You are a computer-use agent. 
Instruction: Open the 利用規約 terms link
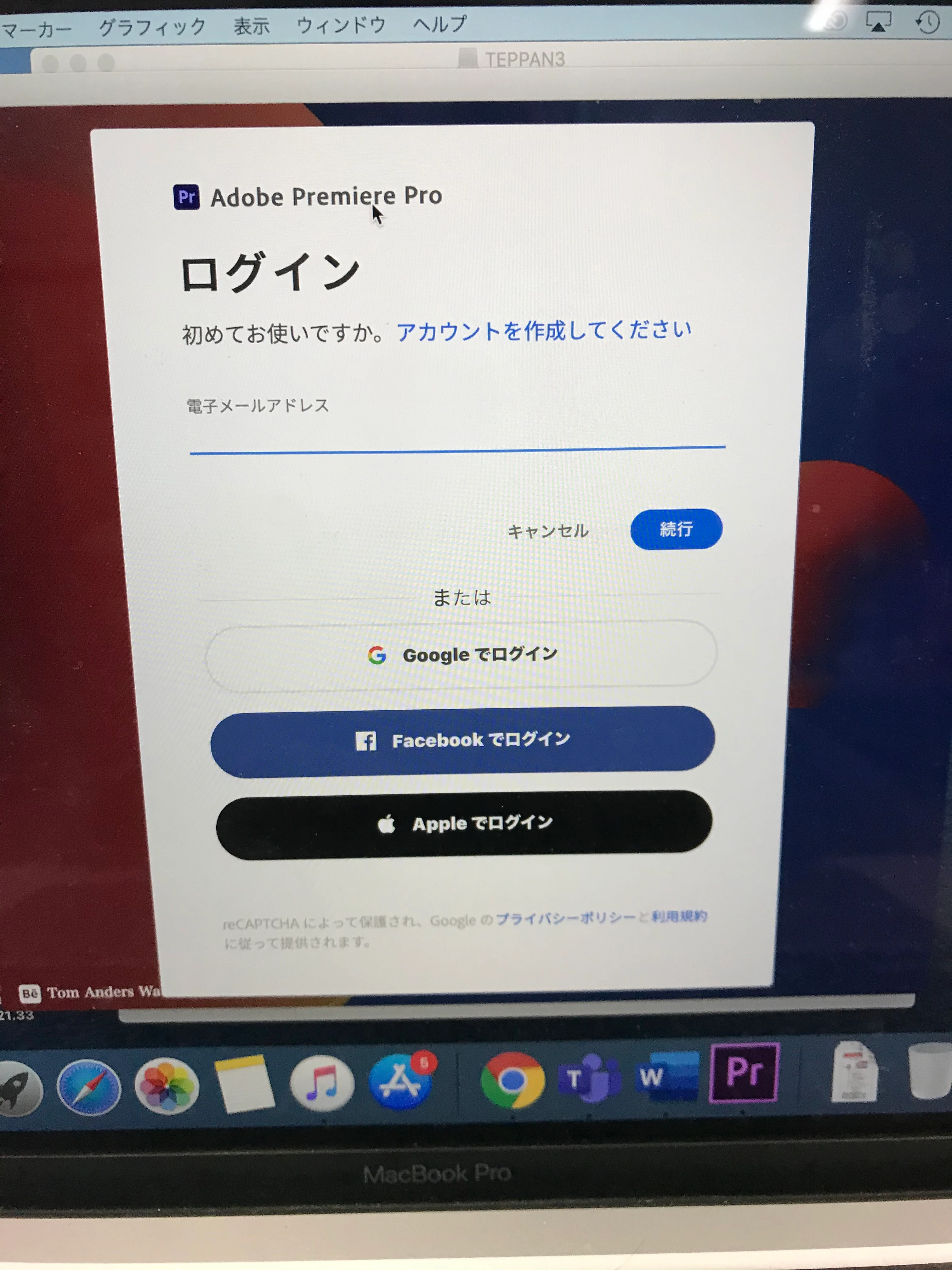678,916
